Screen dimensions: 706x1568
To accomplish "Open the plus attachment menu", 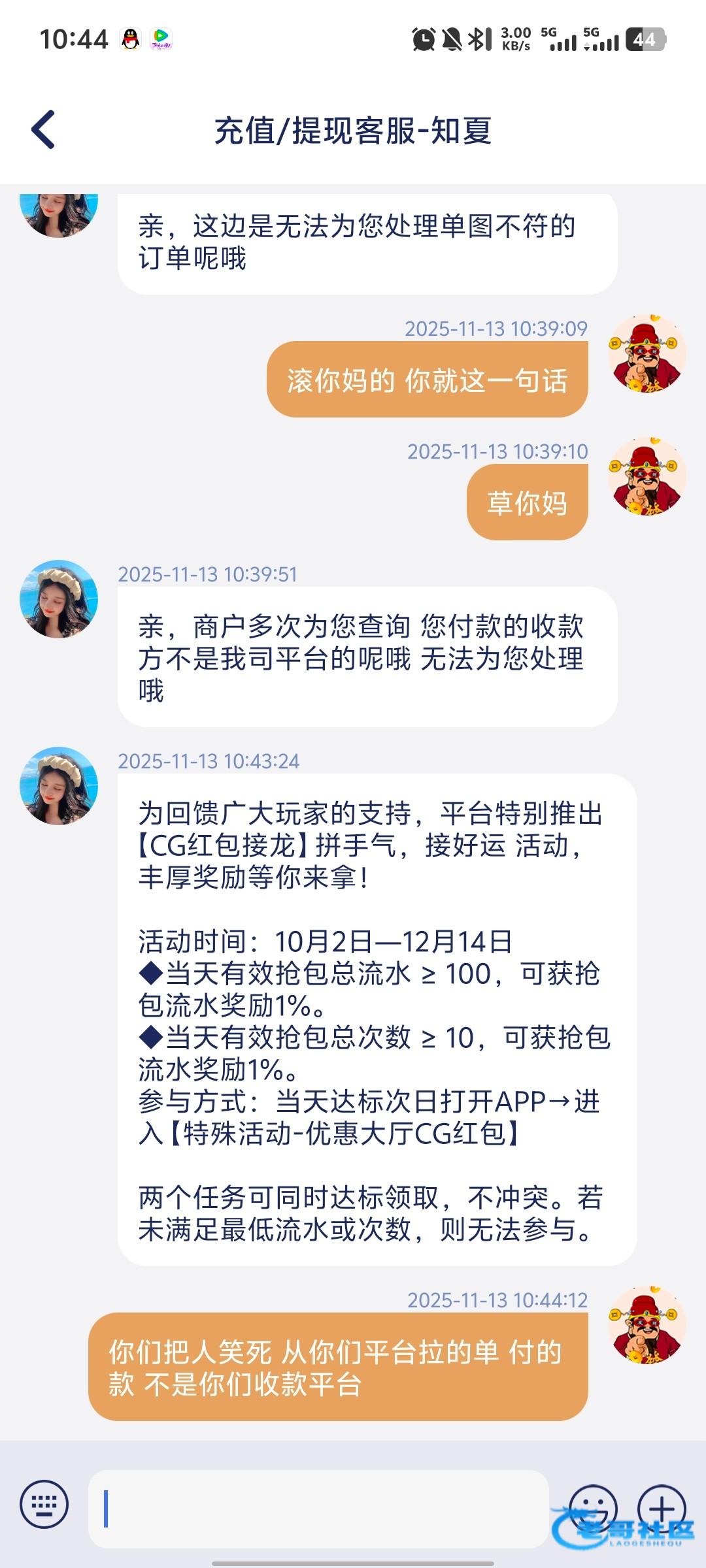I will (662, 1507).
